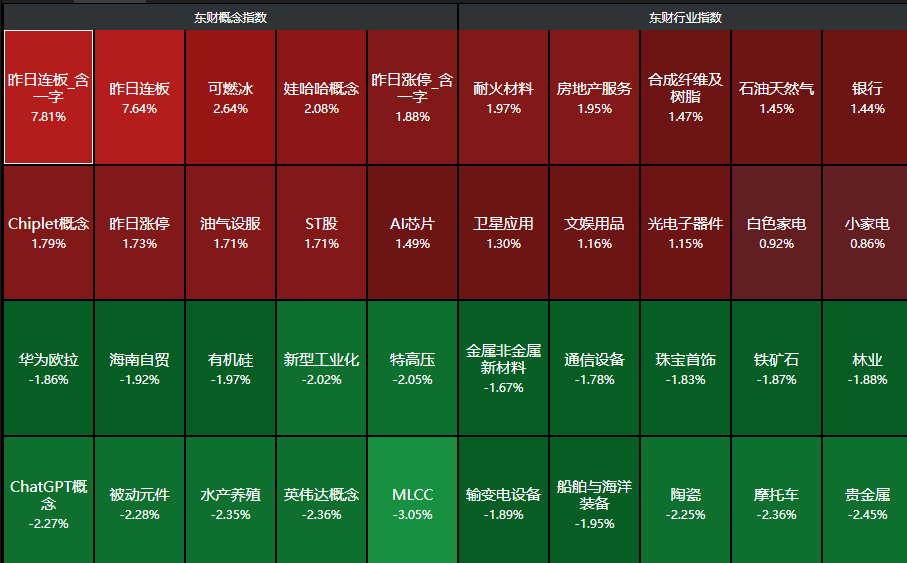Viewport: 907px width, 563px height.
Task: Select the 华为欧拉 concept tile
Action: point(49,367)
